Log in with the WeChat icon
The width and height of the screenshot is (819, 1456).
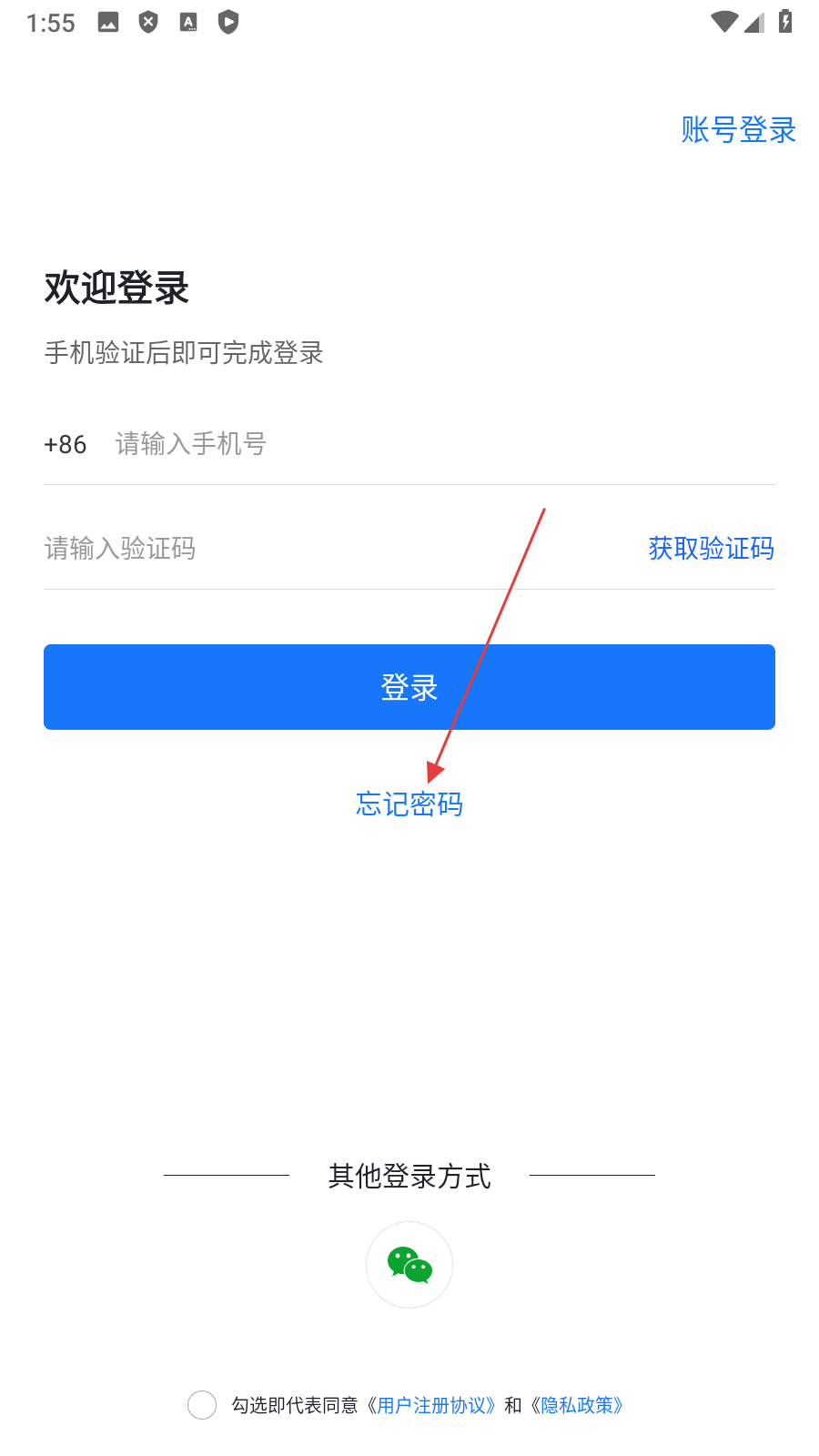click(409, 1265)
